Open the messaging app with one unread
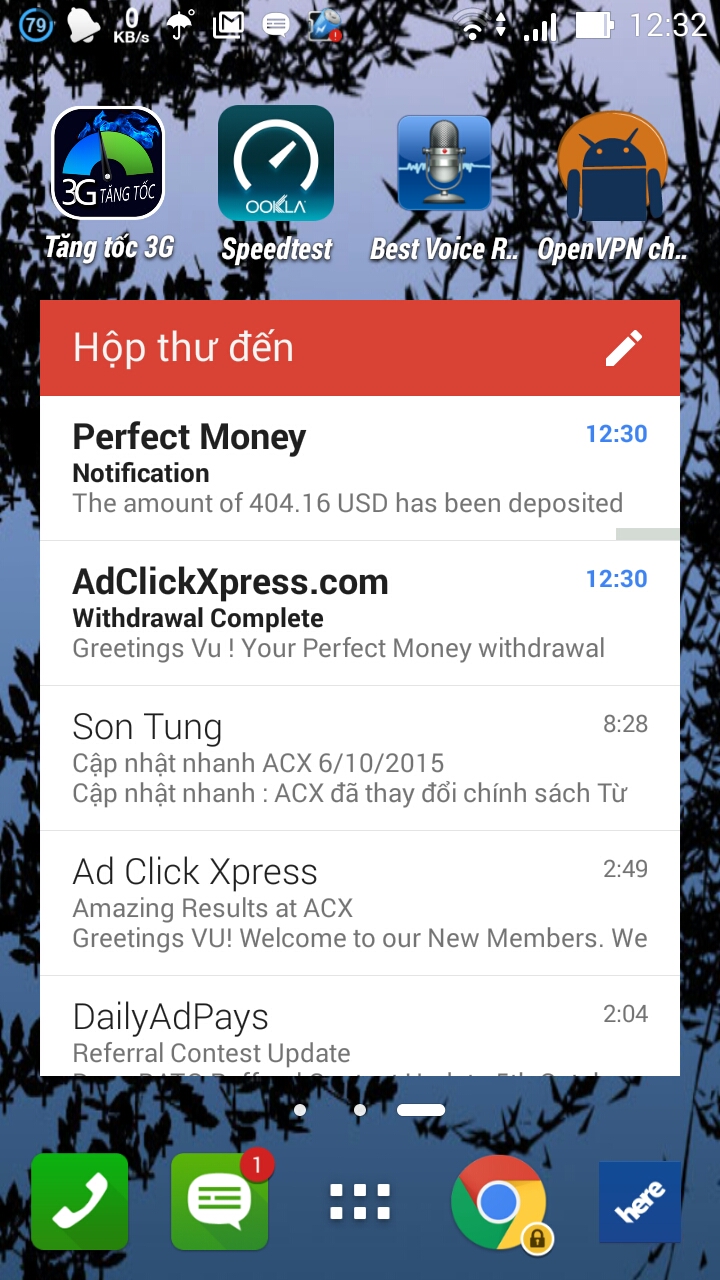 click(x=220, y=1202)
